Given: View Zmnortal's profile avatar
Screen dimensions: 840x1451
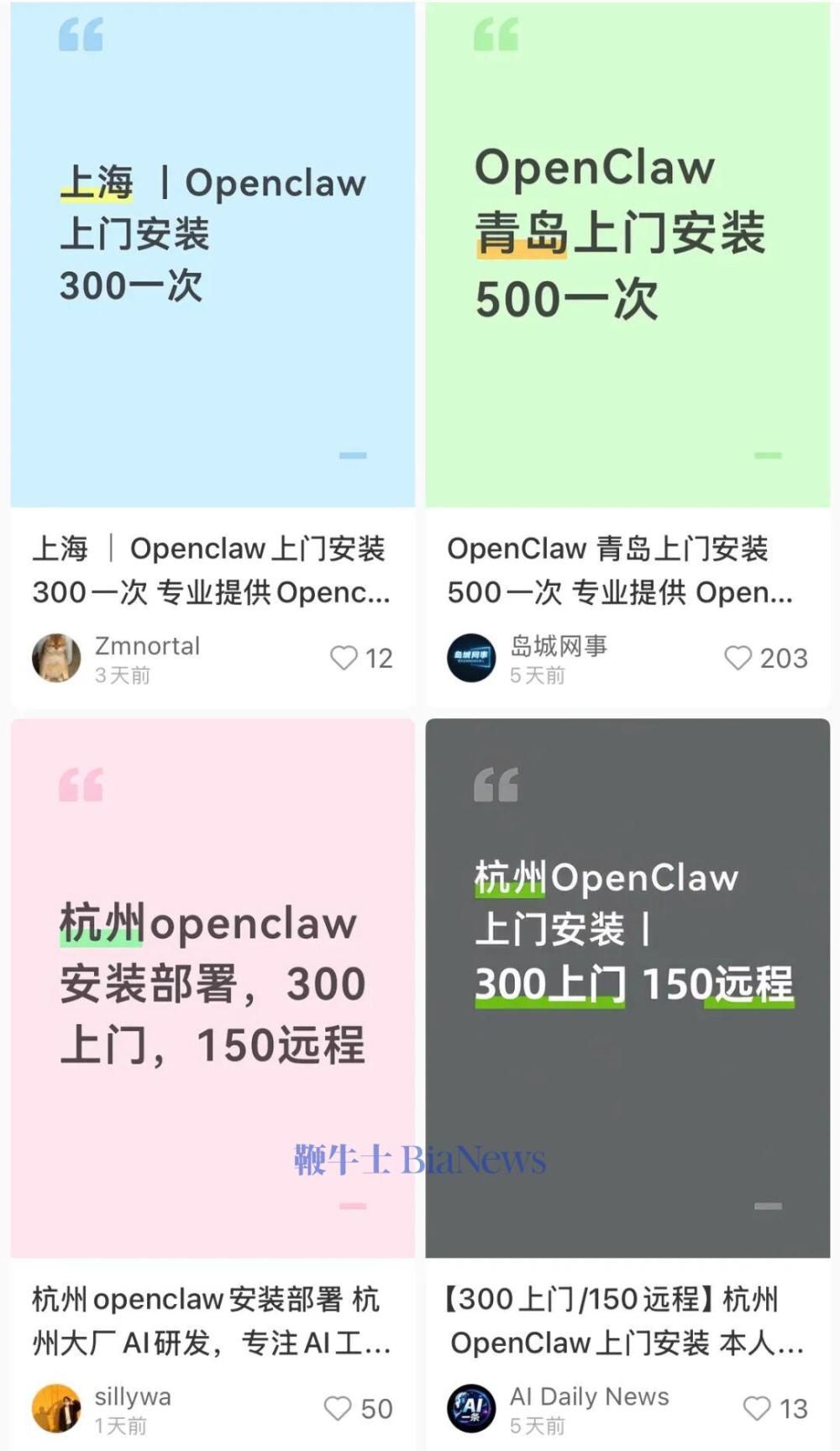Looking at the screenshot, I should [x=56, y=658].
